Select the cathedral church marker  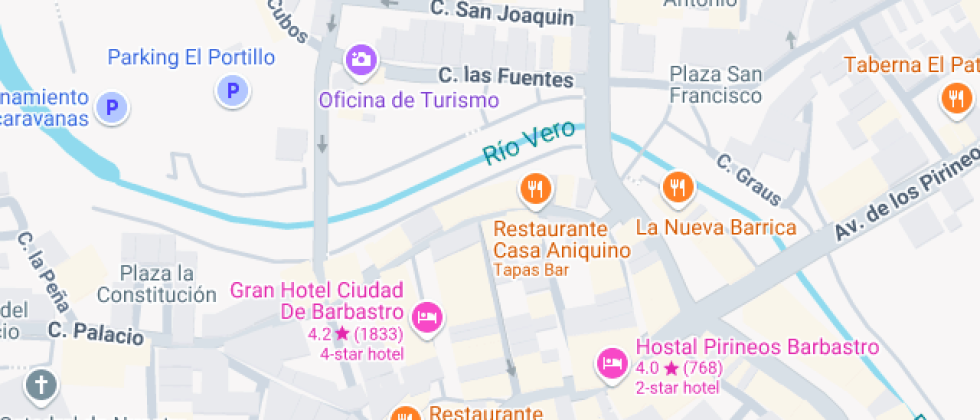41,386
